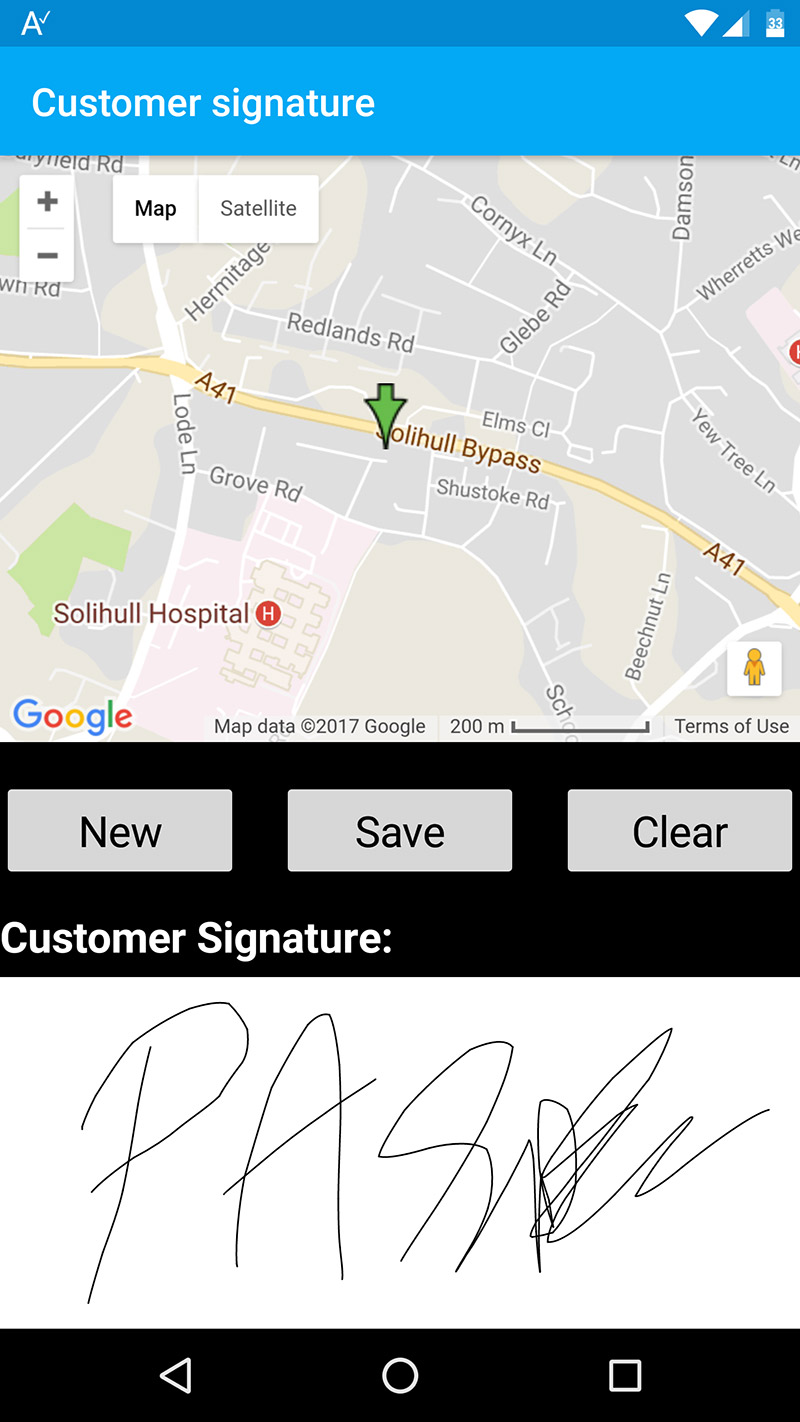This screenshot has width=800, height=1422.
Task: Save the customer signature
Action: [400, 831]
